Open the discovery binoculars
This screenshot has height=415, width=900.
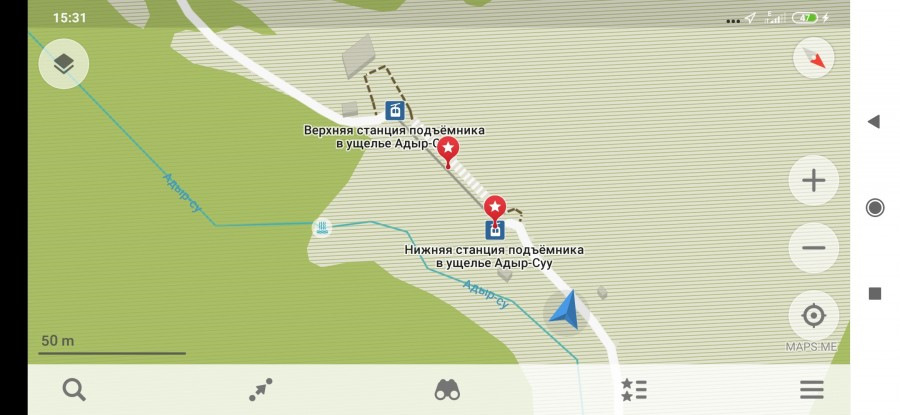coord(447,390)
